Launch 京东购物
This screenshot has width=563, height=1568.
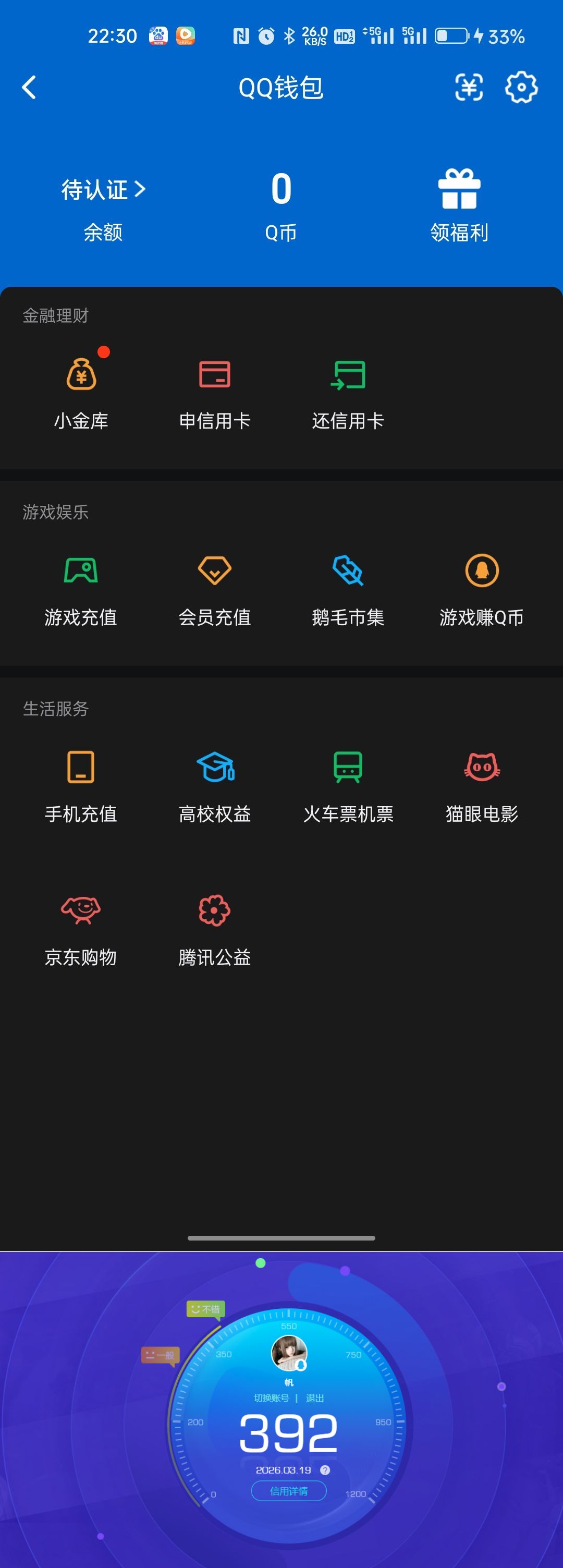81,929
